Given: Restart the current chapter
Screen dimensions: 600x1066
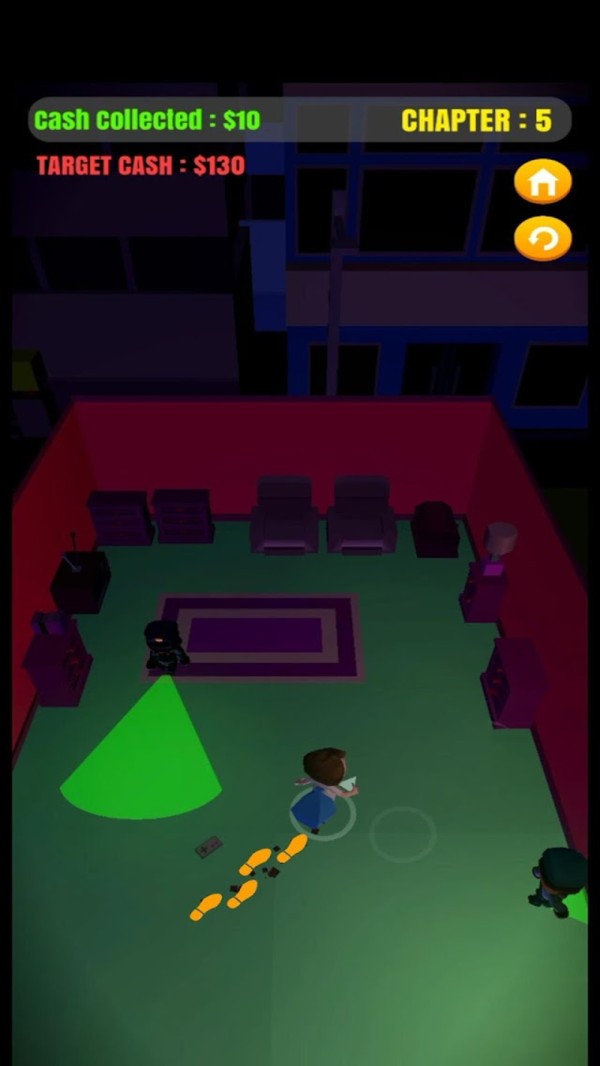Looking at the screenshot, I should [542, 240].
